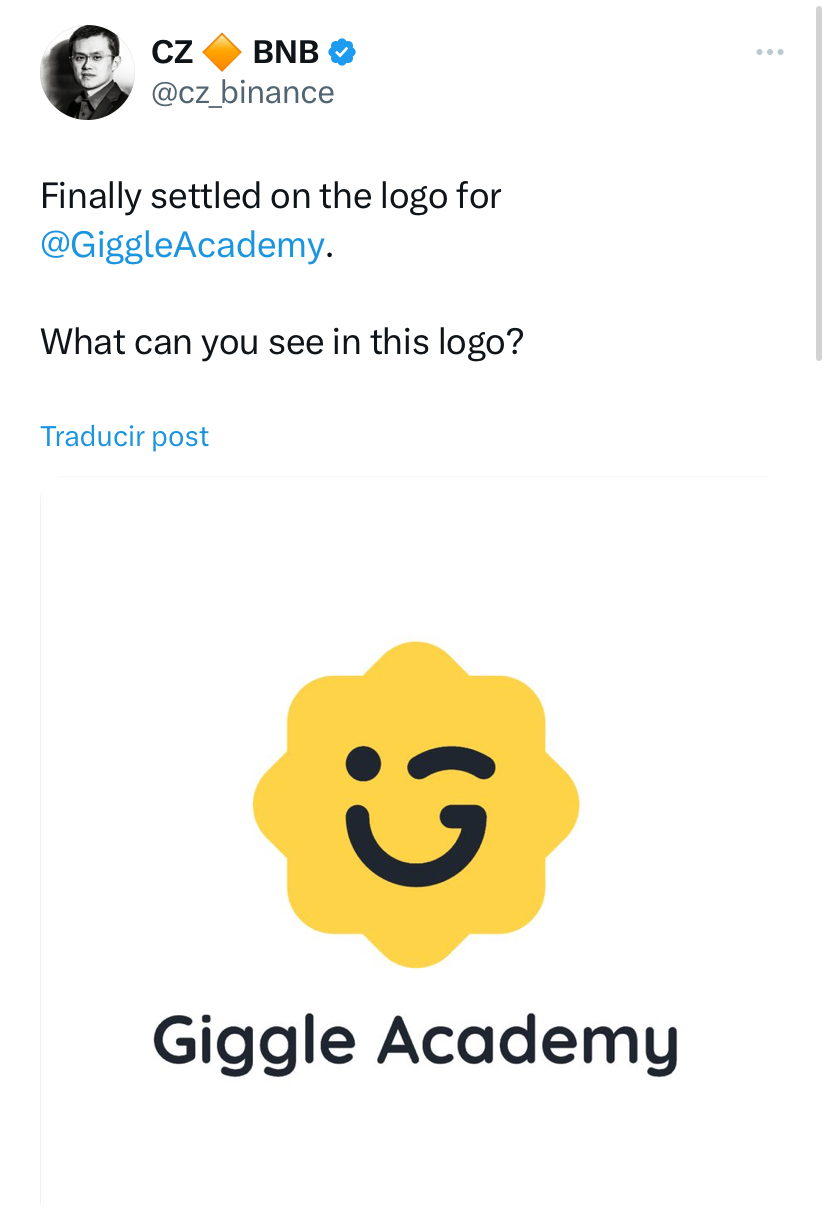The width and height of the screenshot is (828, 1232).
Task: Tap Traducir post to translate
Action: [124, 436]
